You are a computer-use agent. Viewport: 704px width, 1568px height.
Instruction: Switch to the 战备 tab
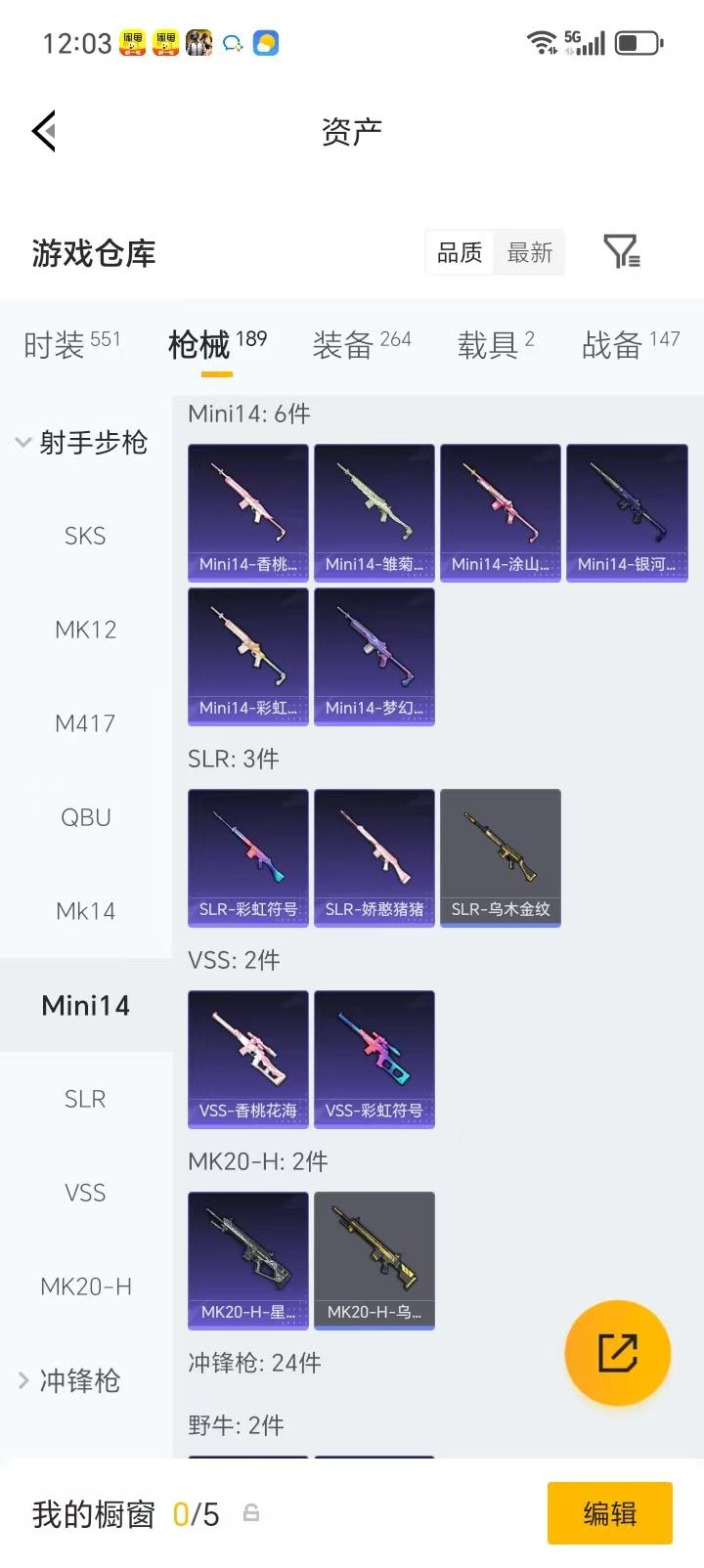click(631, 344)
